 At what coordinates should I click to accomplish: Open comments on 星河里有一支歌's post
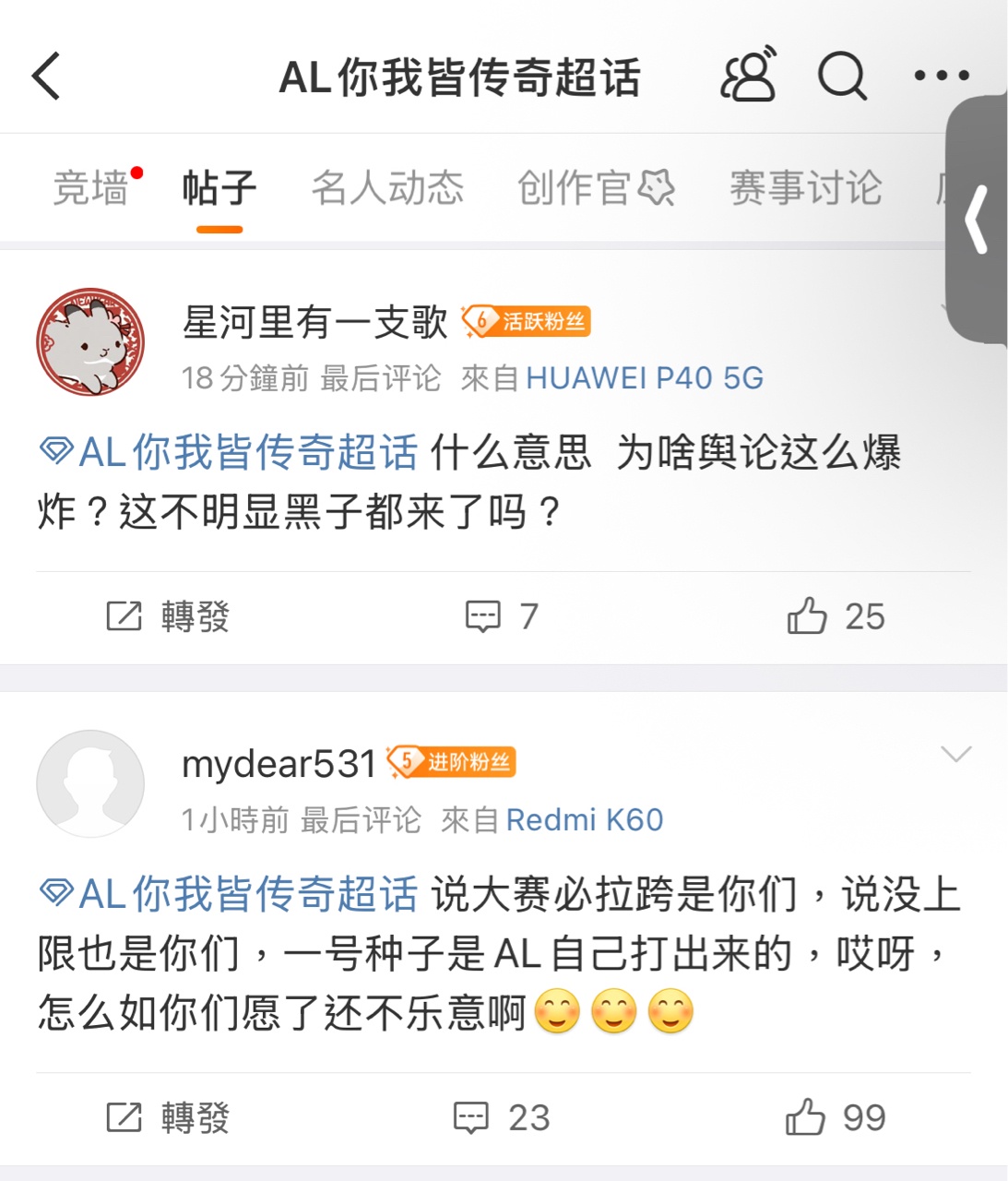click(x=502, y=616)
